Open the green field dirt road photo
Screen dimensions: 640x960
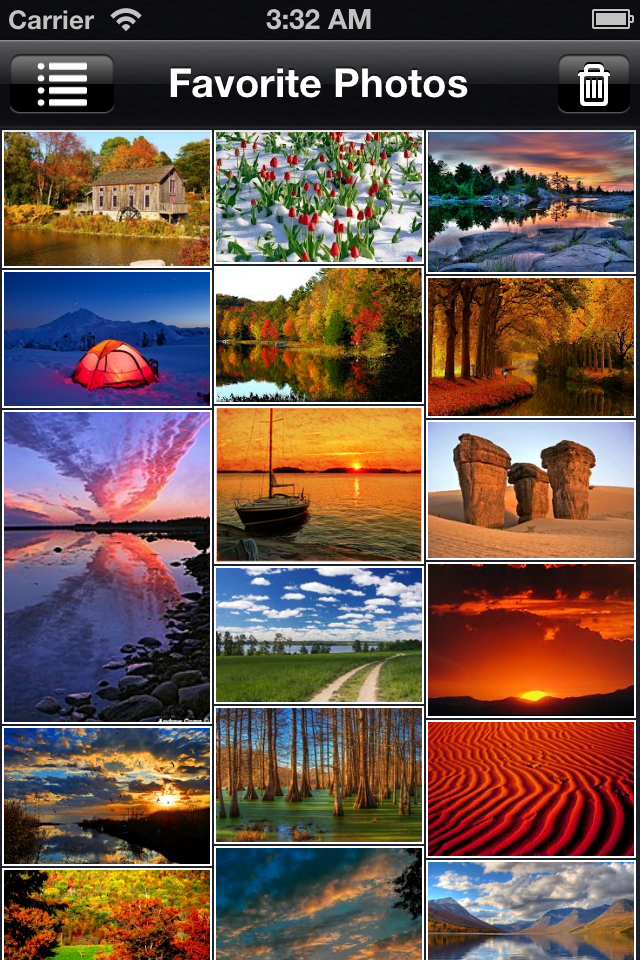pyautogui.click(x=319, y=635)
